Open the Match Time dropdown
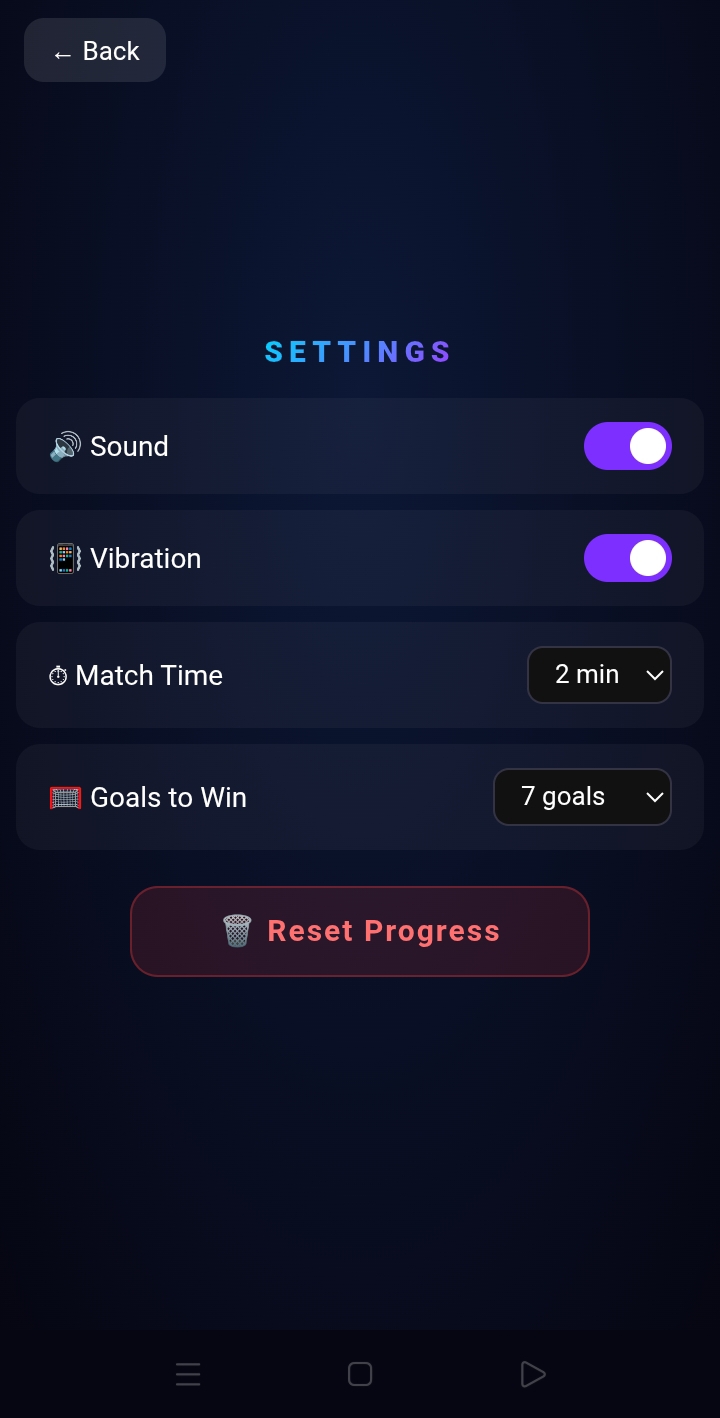The height and width of the screenshot is (1418, 720). tap(599, 675)
